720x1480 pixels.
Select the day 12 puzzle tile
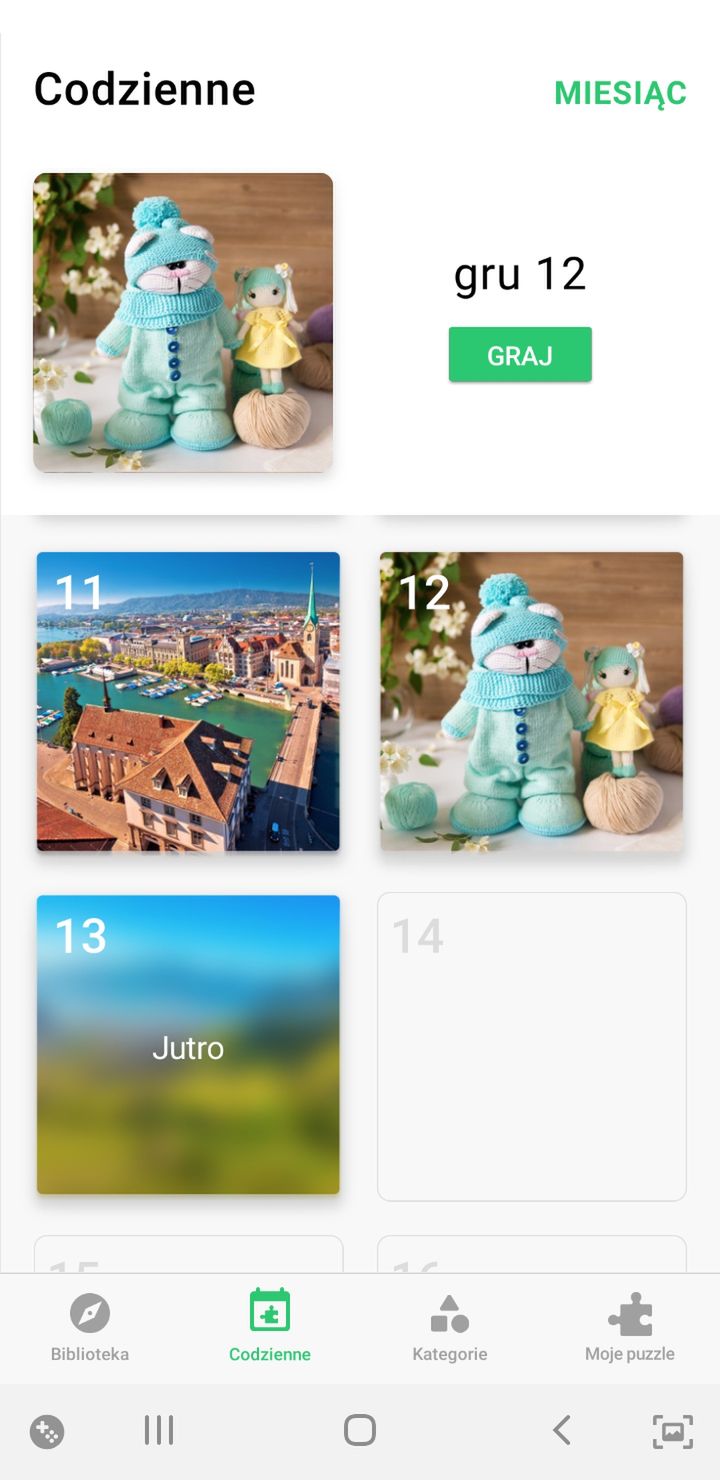coord(532,701)
